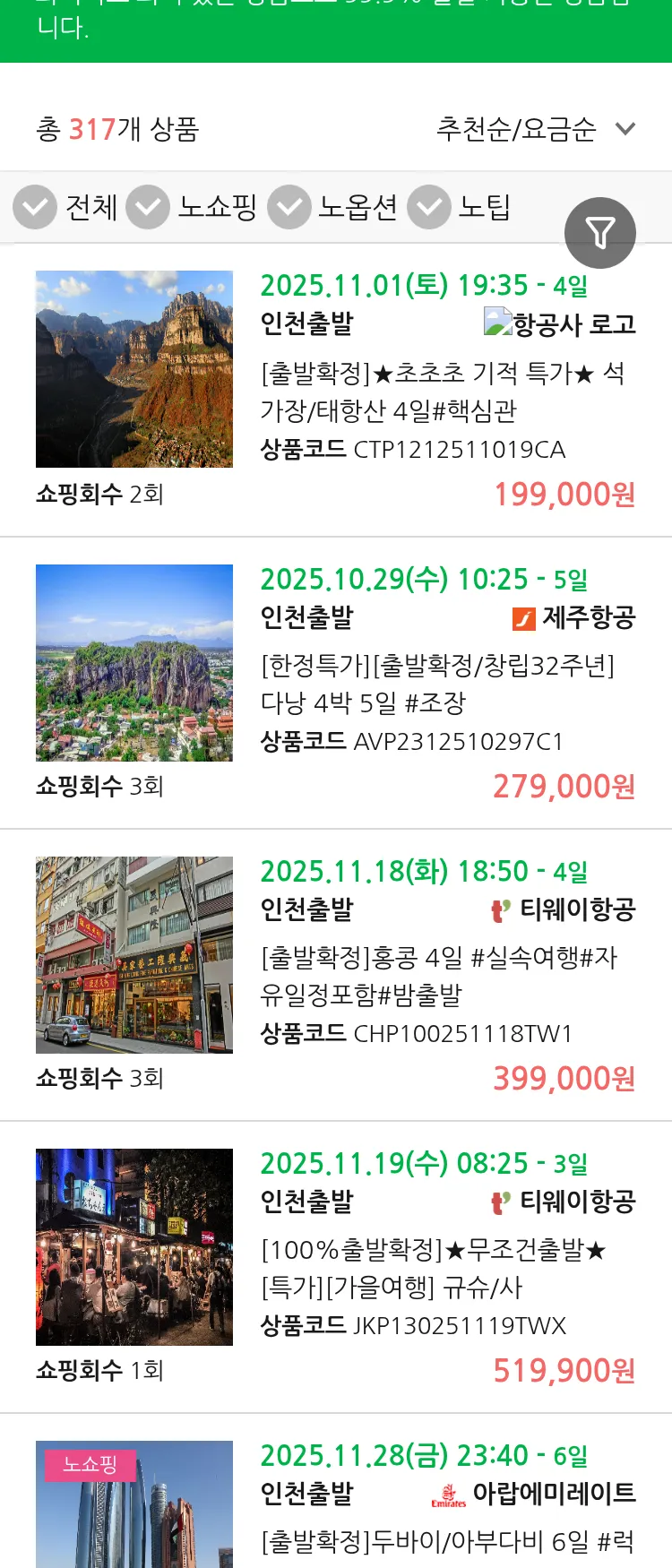Screen dimensions: 672x1568
Task: Expand sorting options via the down arrow
Action: tap(625, 129)
